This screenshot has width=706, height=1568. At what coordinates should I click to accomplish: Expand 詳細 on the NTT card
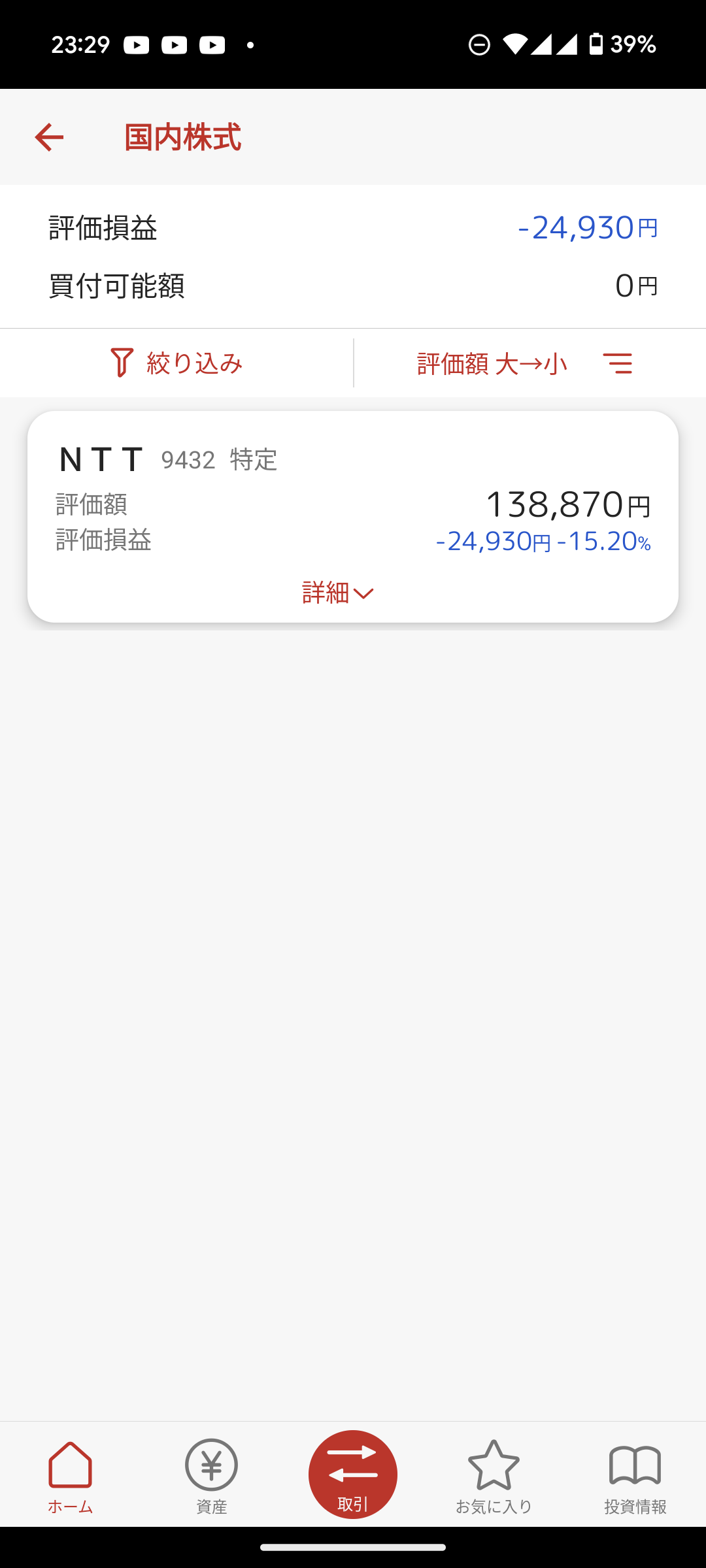click(337, 593)
